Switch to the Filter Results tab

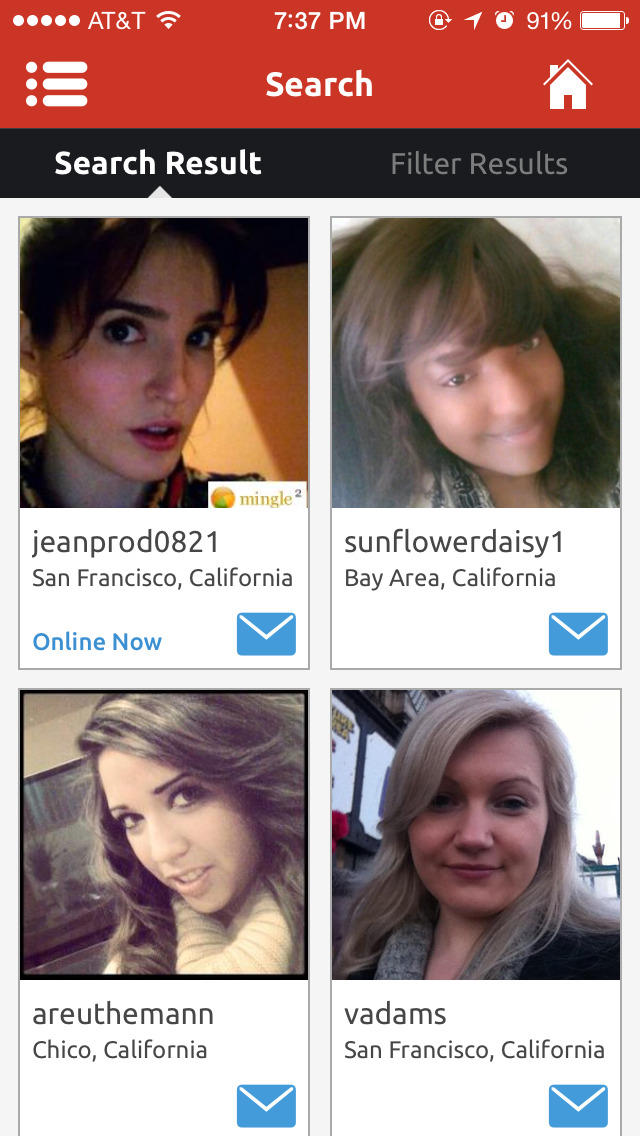pos(479,164)
